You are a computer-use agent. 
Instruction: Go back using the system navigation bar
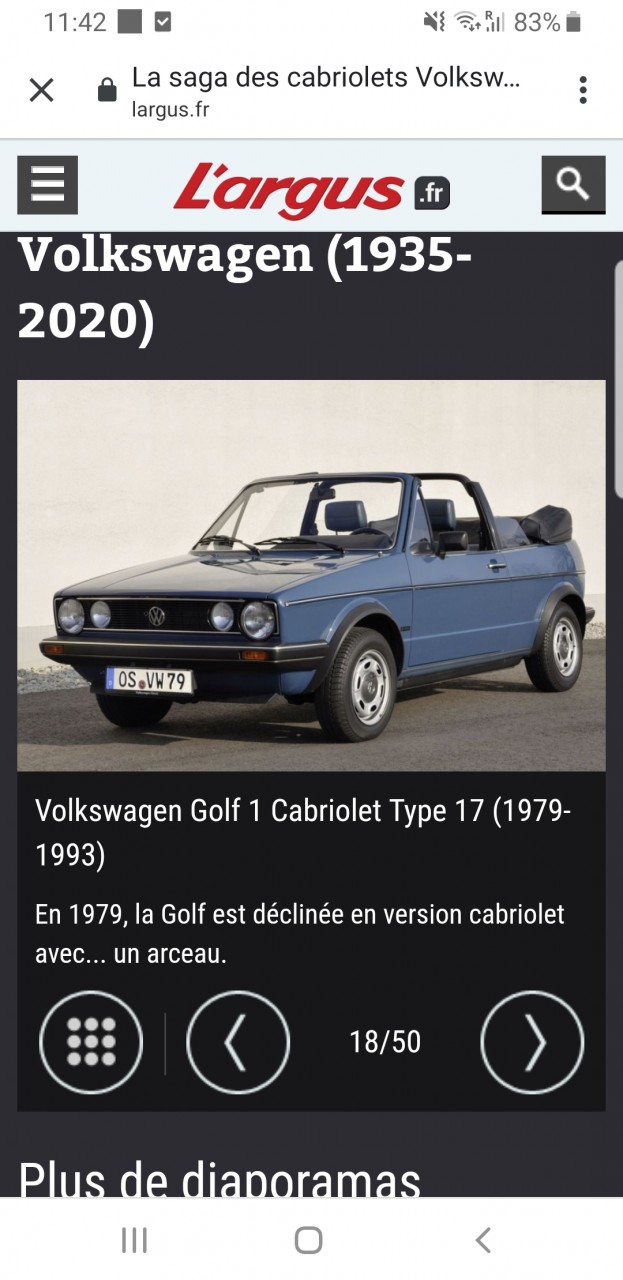point(483,1240)
